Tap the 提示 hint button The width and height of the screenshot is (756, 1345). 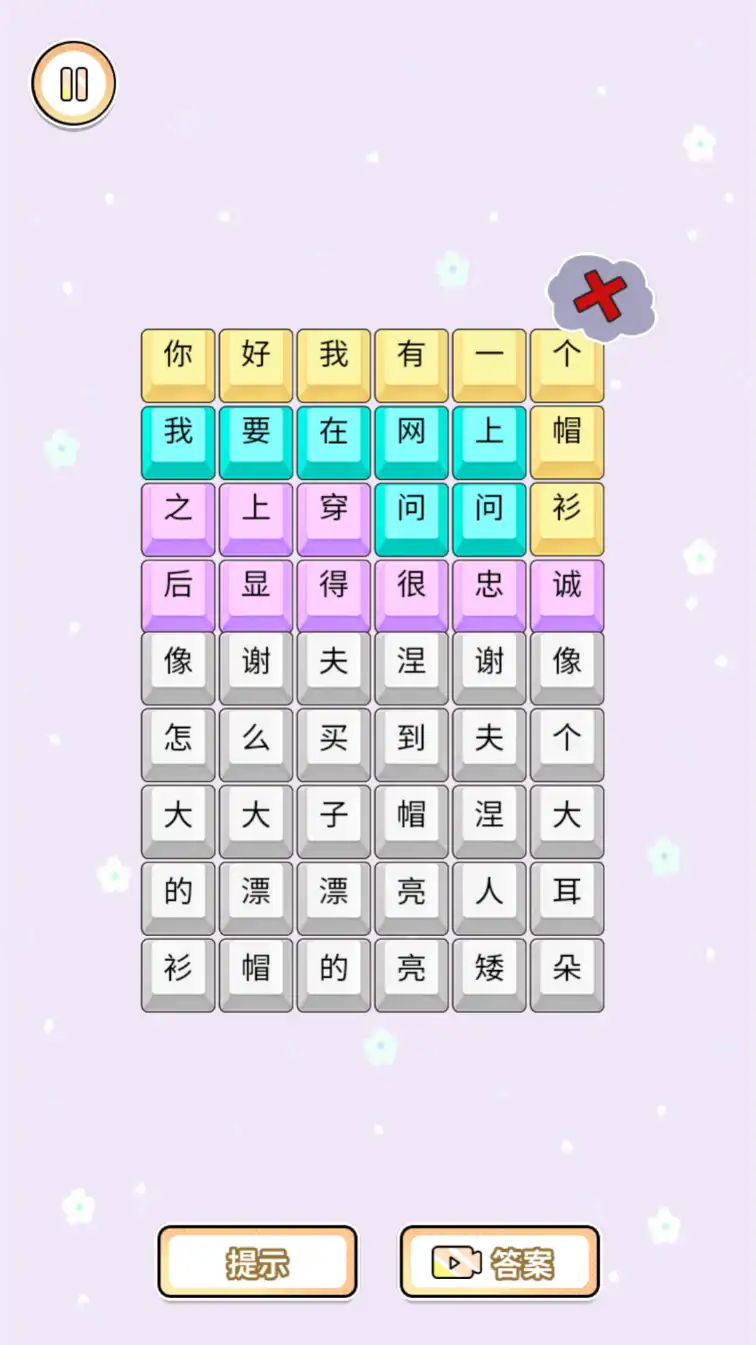(257, 1263)
